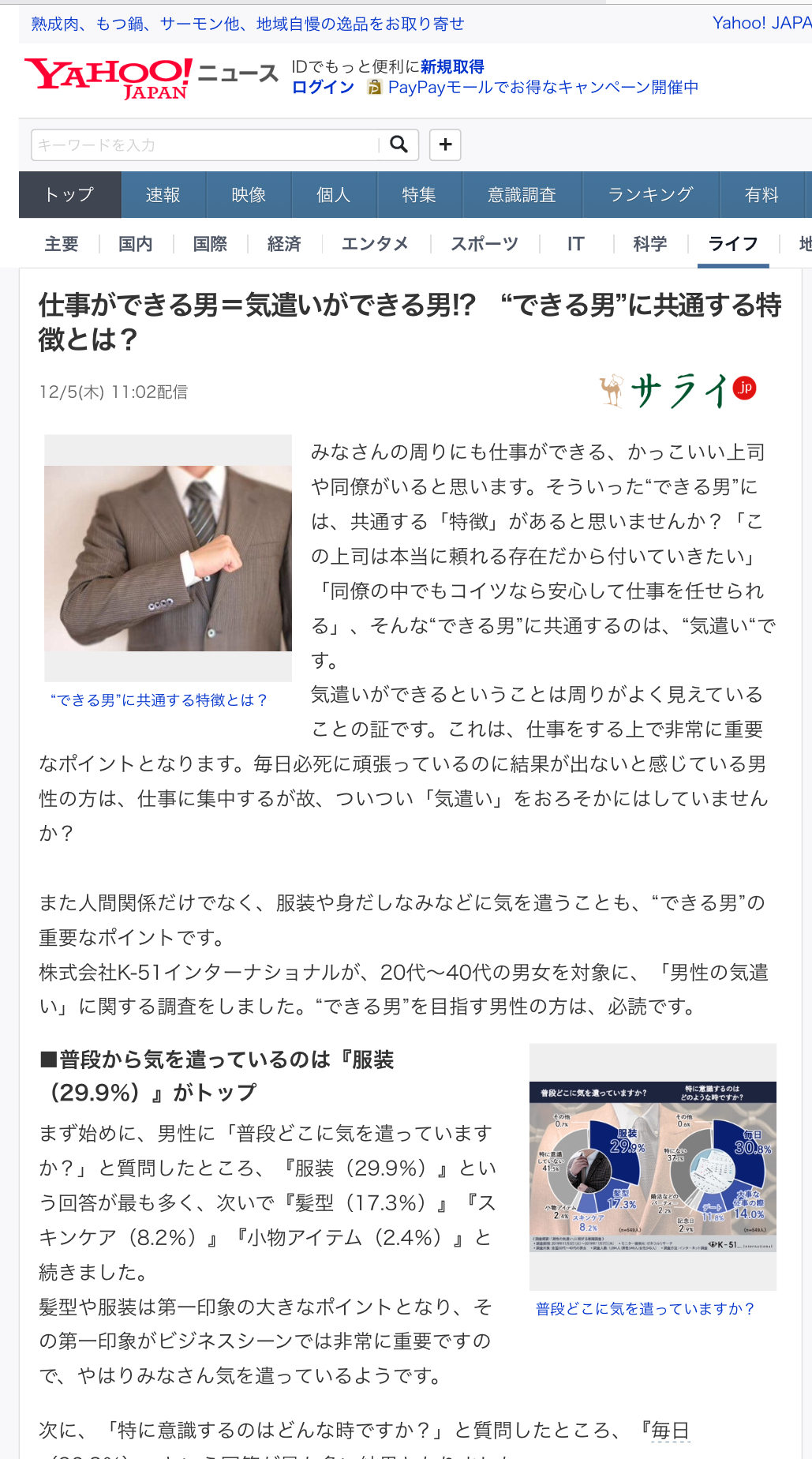Viewport: 812px width, 1459px height.
Task: Switch to the スポーツ category
Action: [x=484, y=244]
